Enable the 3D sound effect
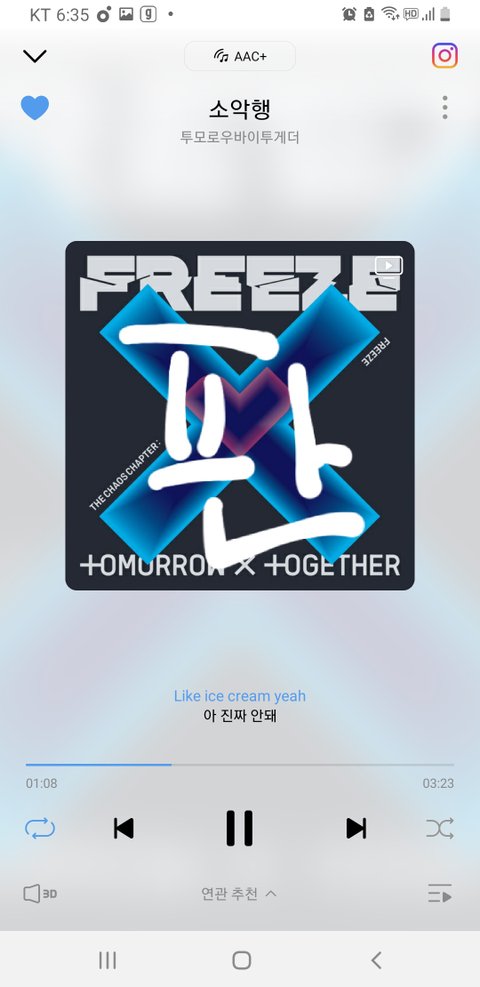The width and height of the screenshot is (480, 987). tap(40, 893)
